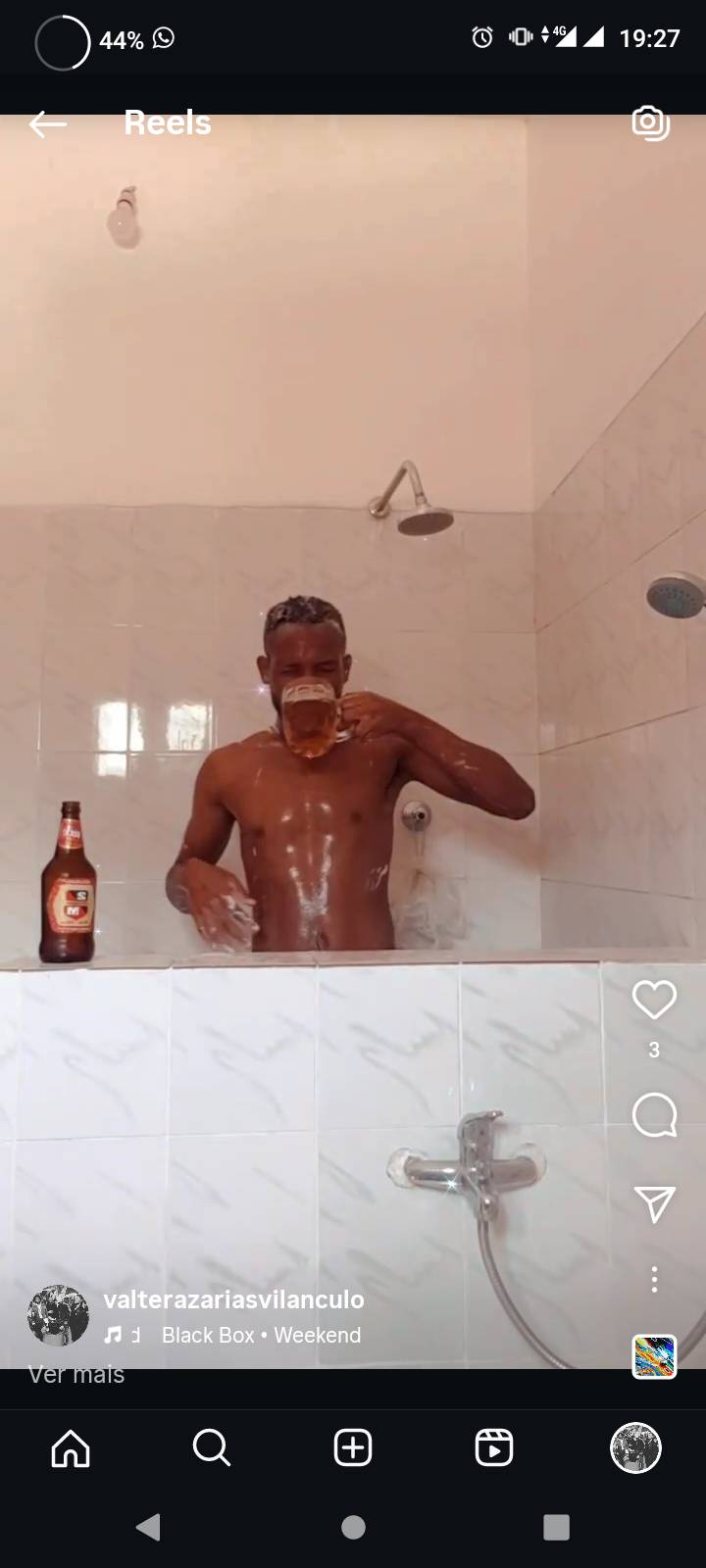
Task: Share this reel via the paper plane
Action: [x=654, y=1204]
